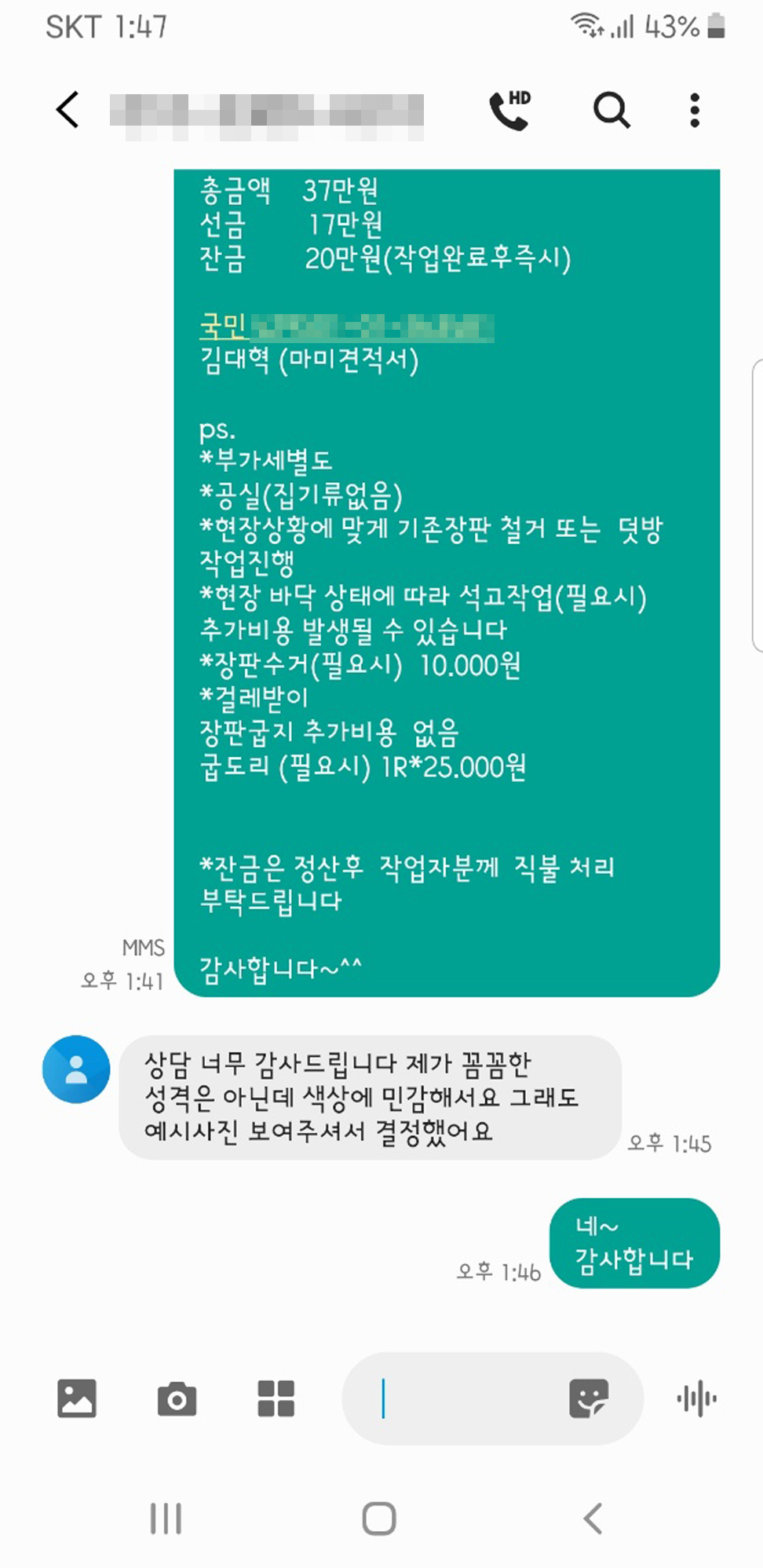This screenshot has width=763, height=1568.
Task: Tap the recents navigation button
Action: pyautogui.click(x=165, y=1518)
